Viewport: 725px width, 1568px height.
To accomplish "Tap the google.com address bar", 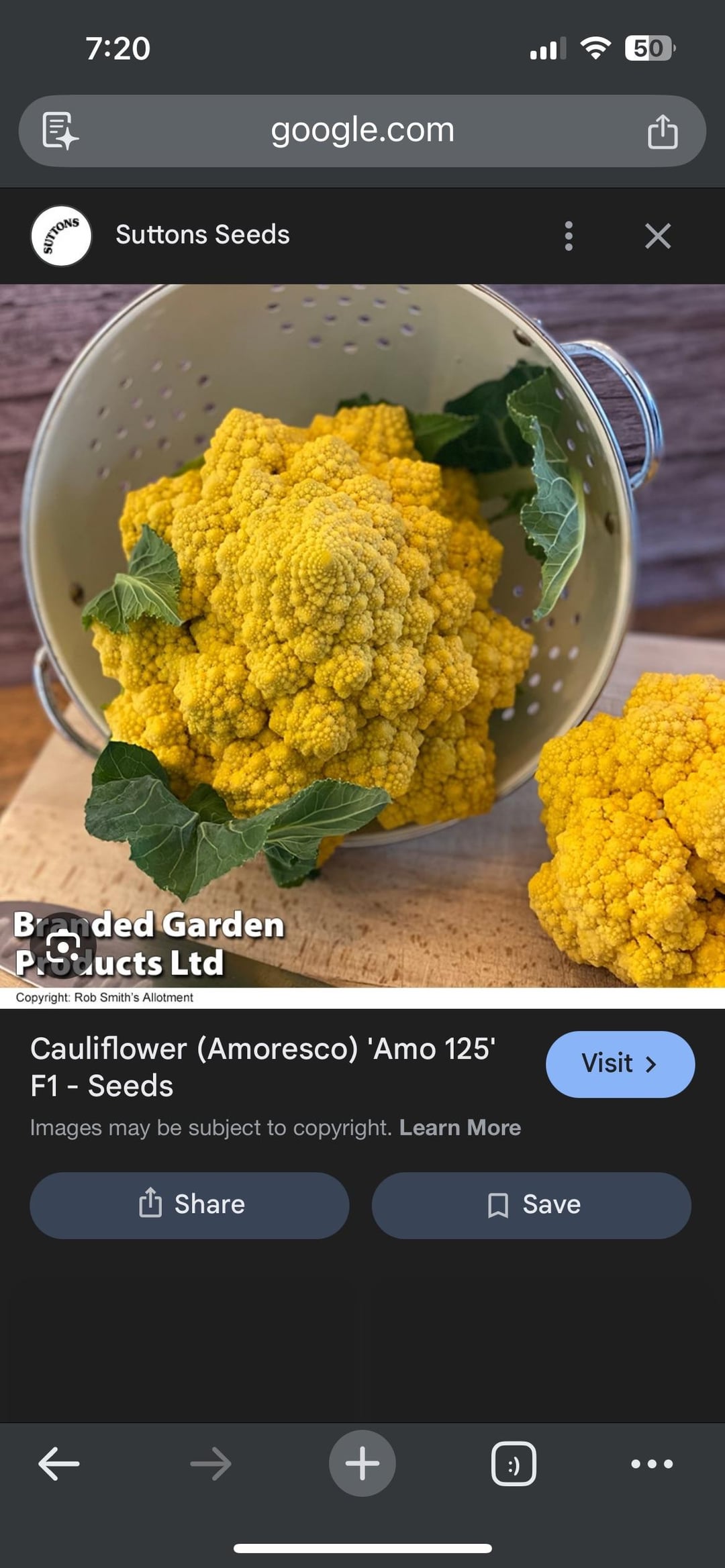I will [362, 130].
